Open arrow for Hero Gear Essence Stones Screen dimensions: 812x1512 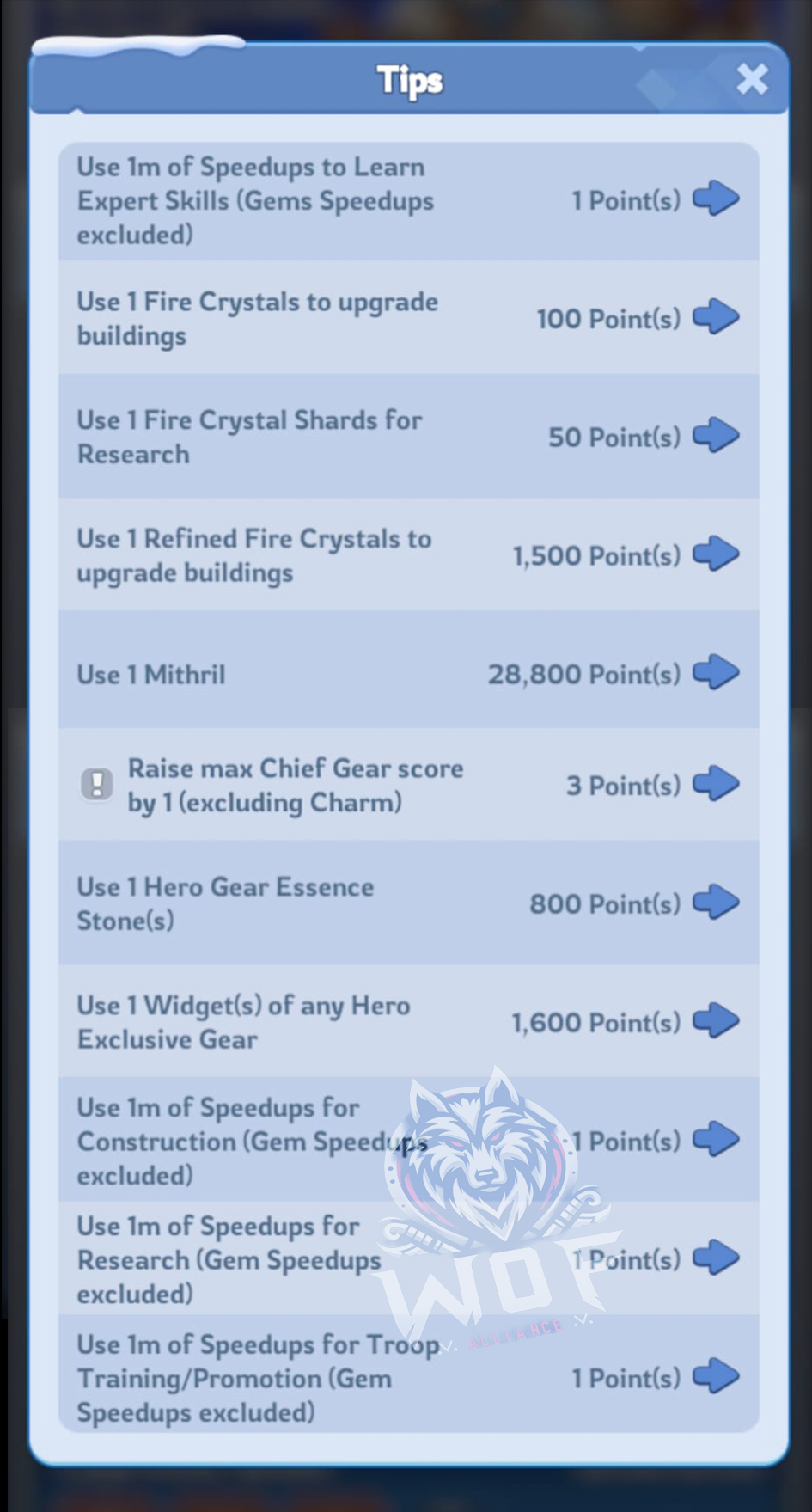click(x=716, y=903)
